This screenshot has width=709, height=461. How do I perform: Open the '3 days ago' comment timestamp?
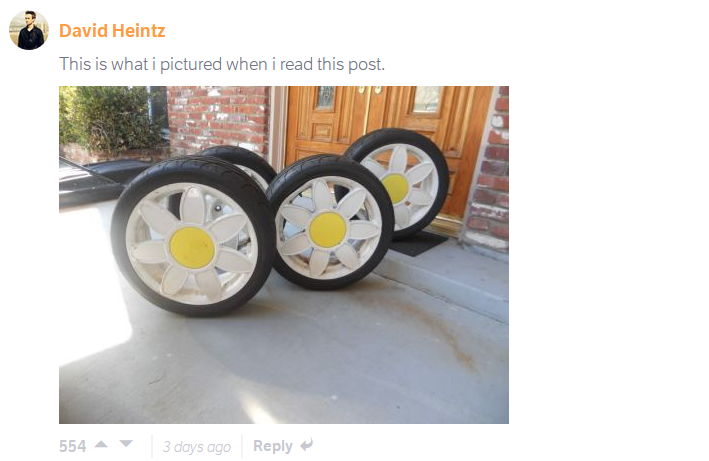point(196,446)
